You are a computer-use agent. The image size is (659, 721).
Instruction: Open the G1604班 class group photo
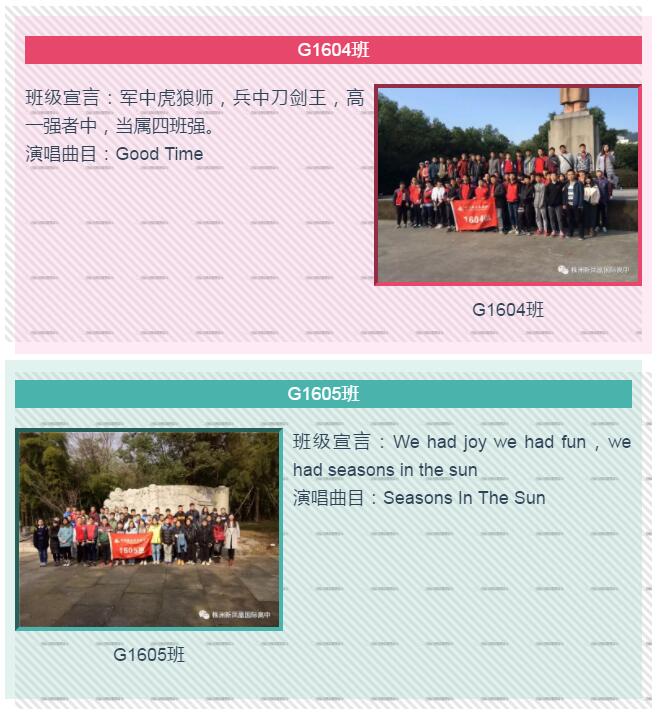[507, 185]
